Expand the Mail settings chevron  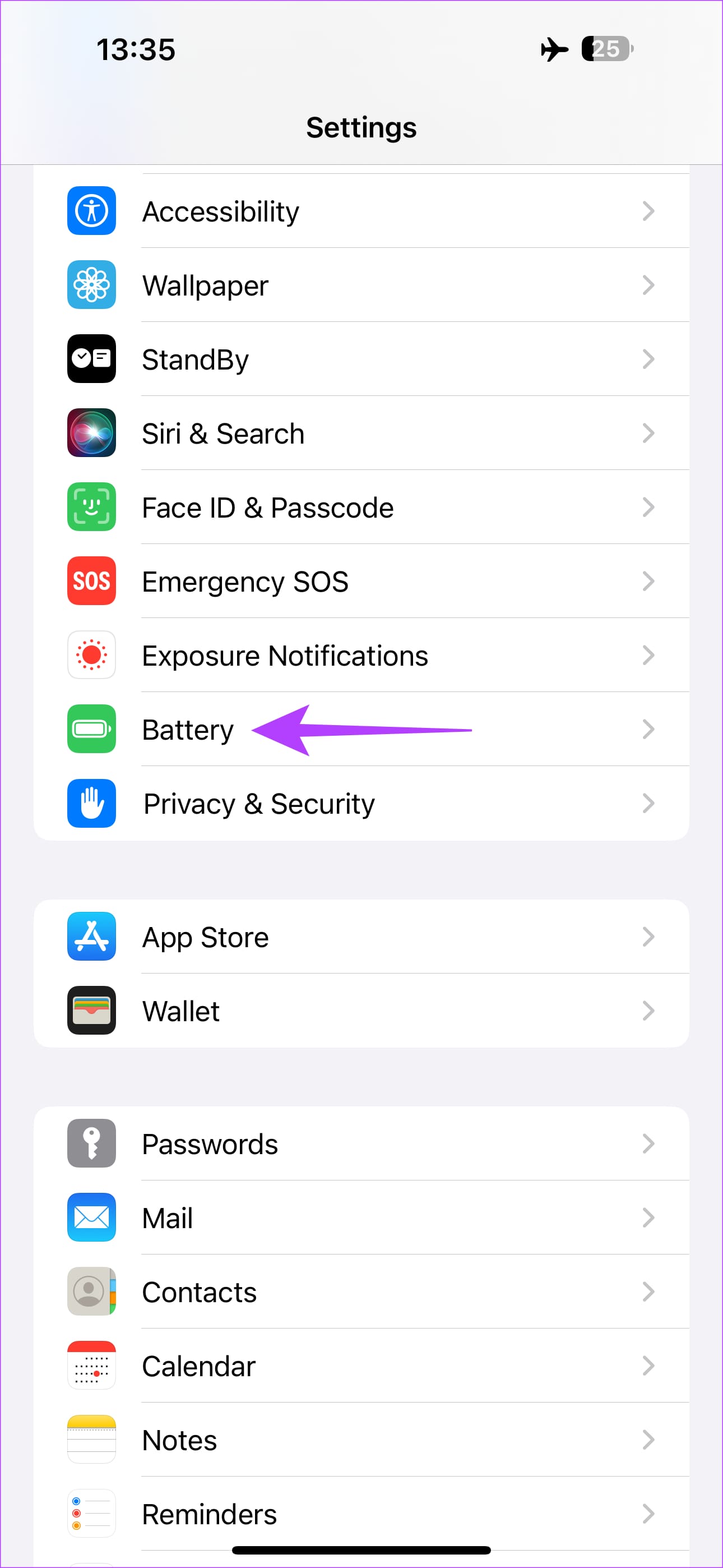[648, 1218]
